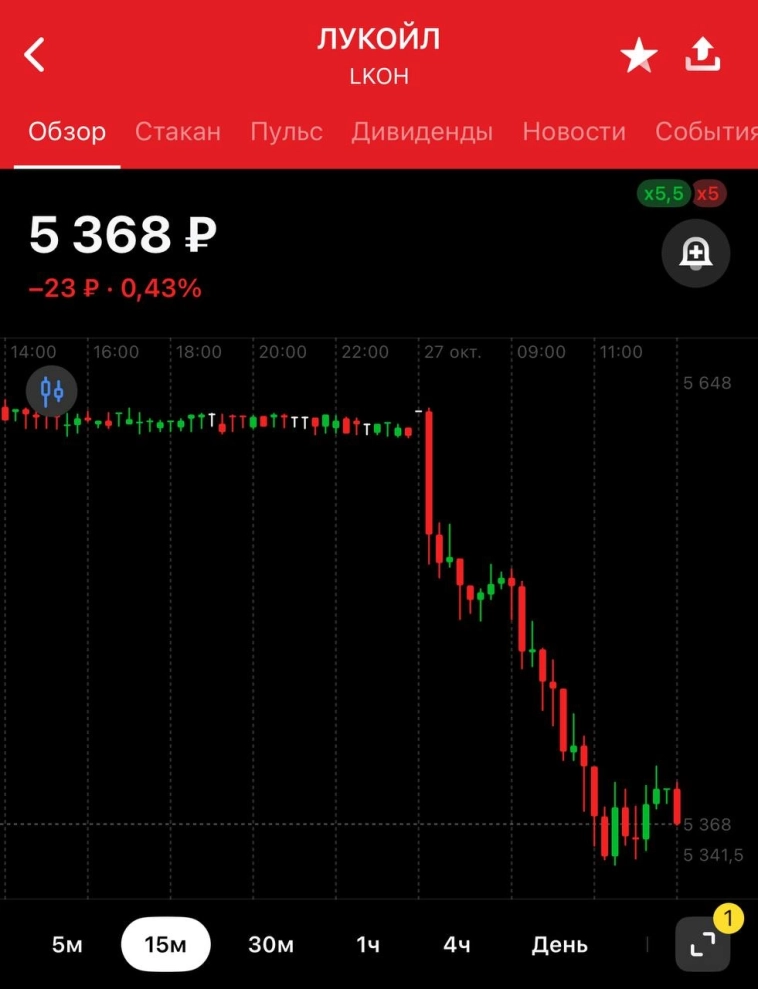Change the chart type with candlestick icon
This screenshot has width=758, height=989.
click(52, 389)
